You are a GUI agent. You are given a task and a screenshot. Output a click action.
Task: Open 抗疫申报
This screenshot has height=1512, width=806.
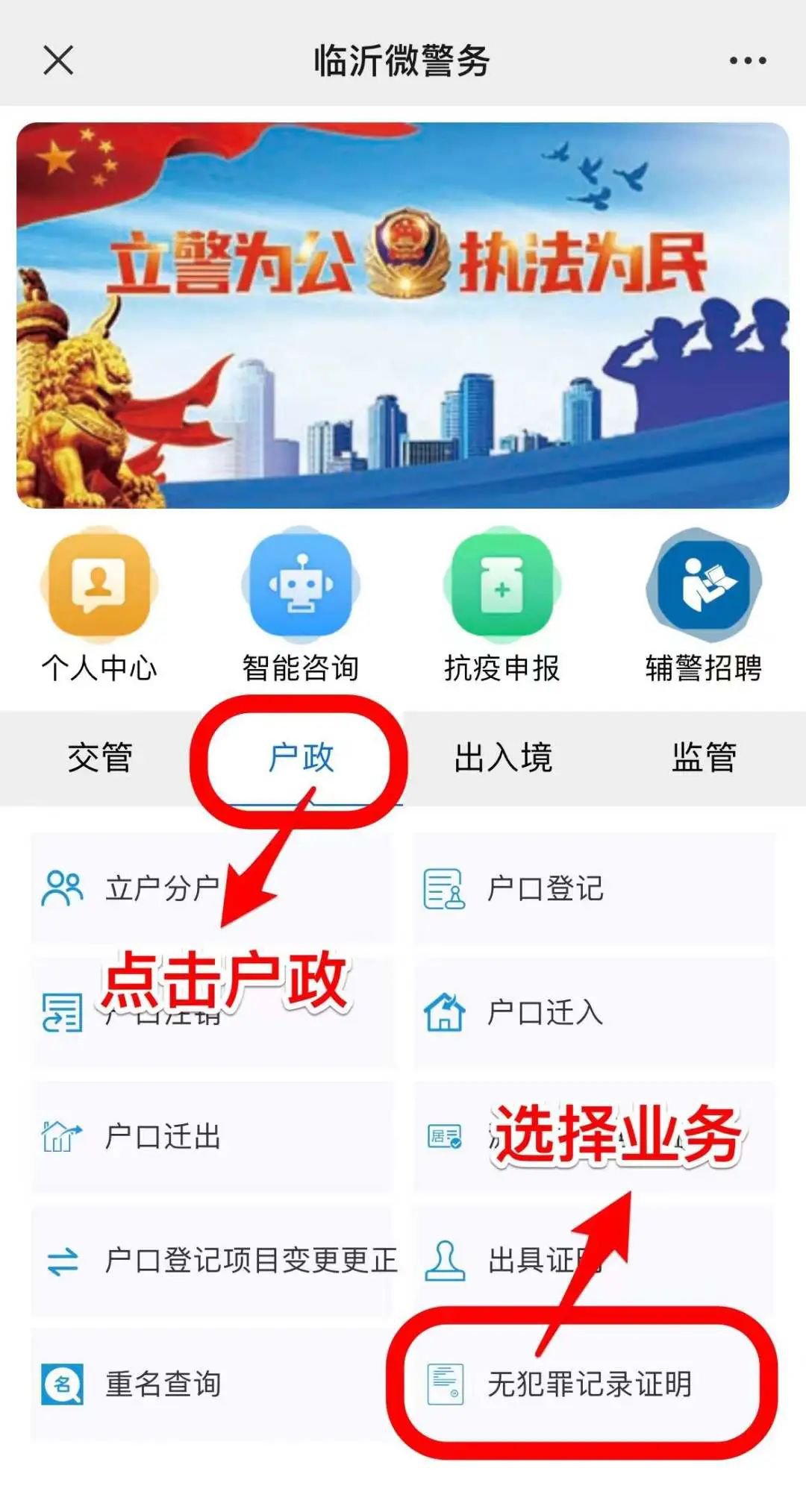tap(502, 606)
